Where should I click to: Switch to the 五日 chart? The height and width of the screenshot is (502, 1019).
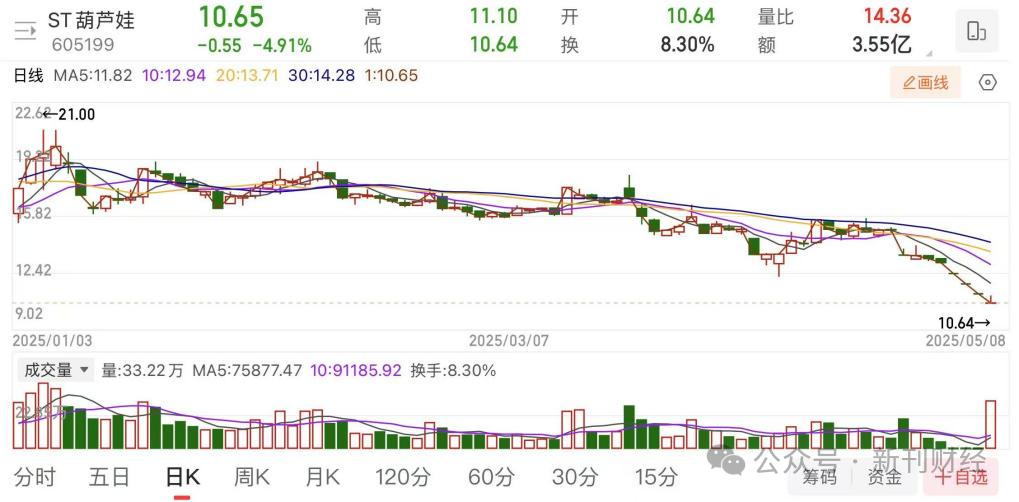coord(109,477)
